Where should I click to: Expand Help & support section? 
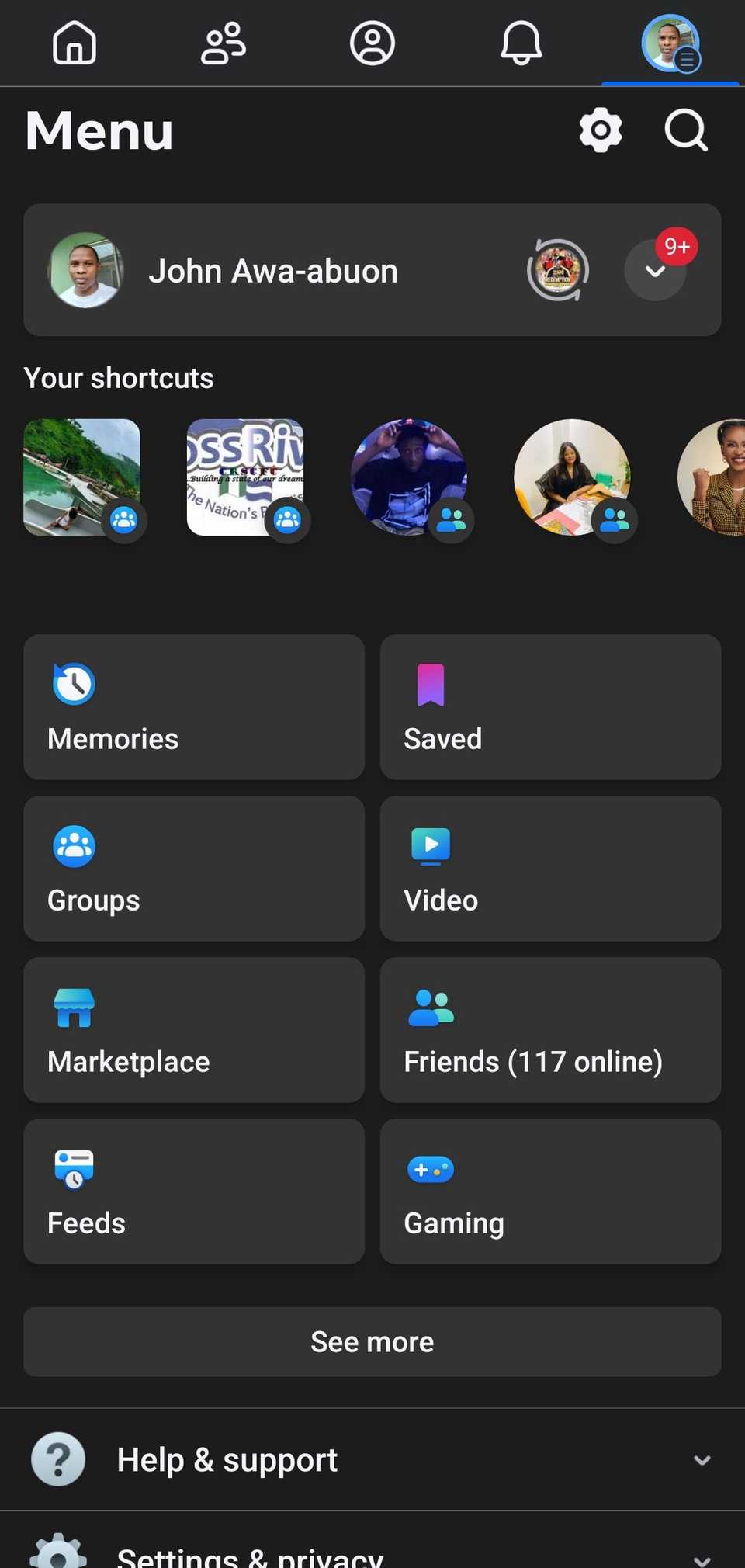pos(372,1459)
